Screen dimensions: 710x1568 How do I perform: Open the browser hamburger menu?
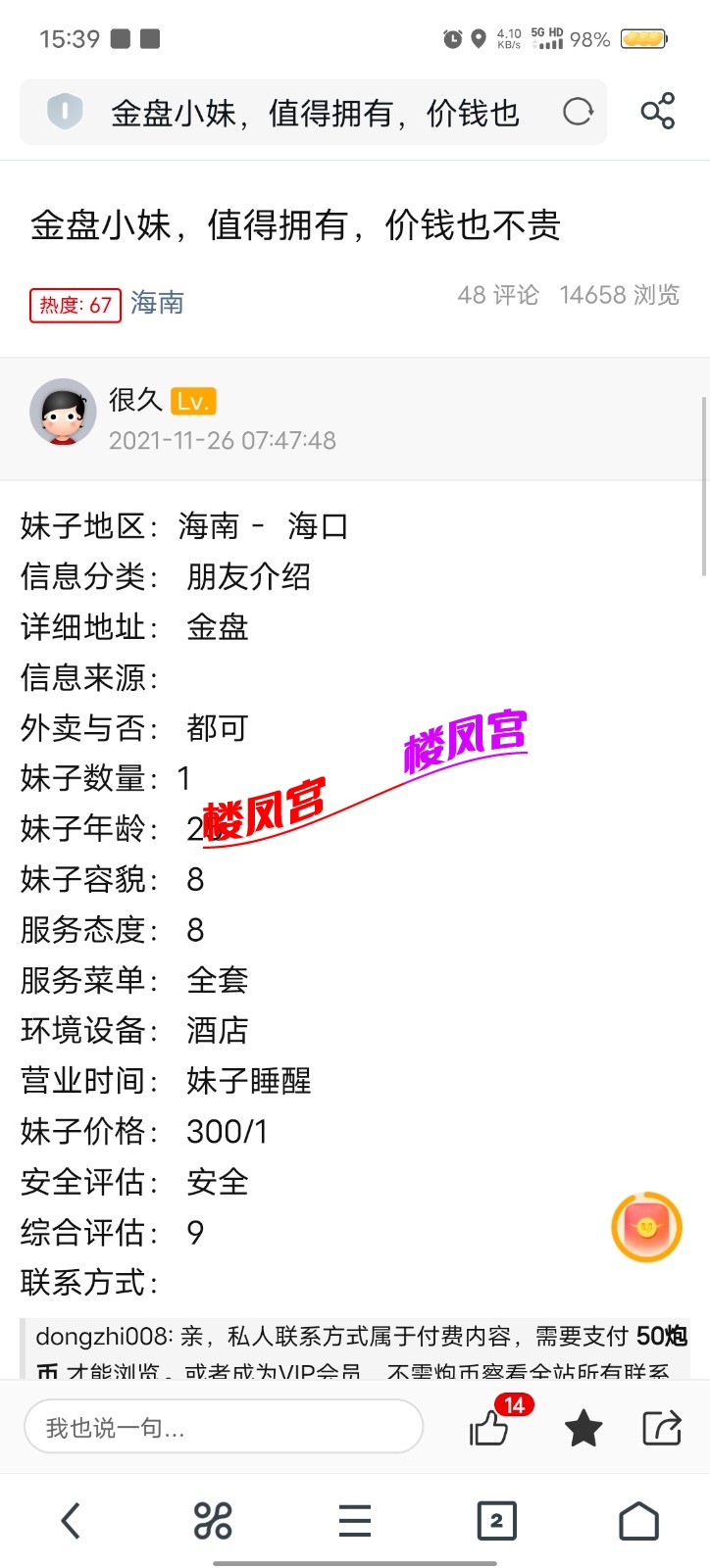point(355,1521)
